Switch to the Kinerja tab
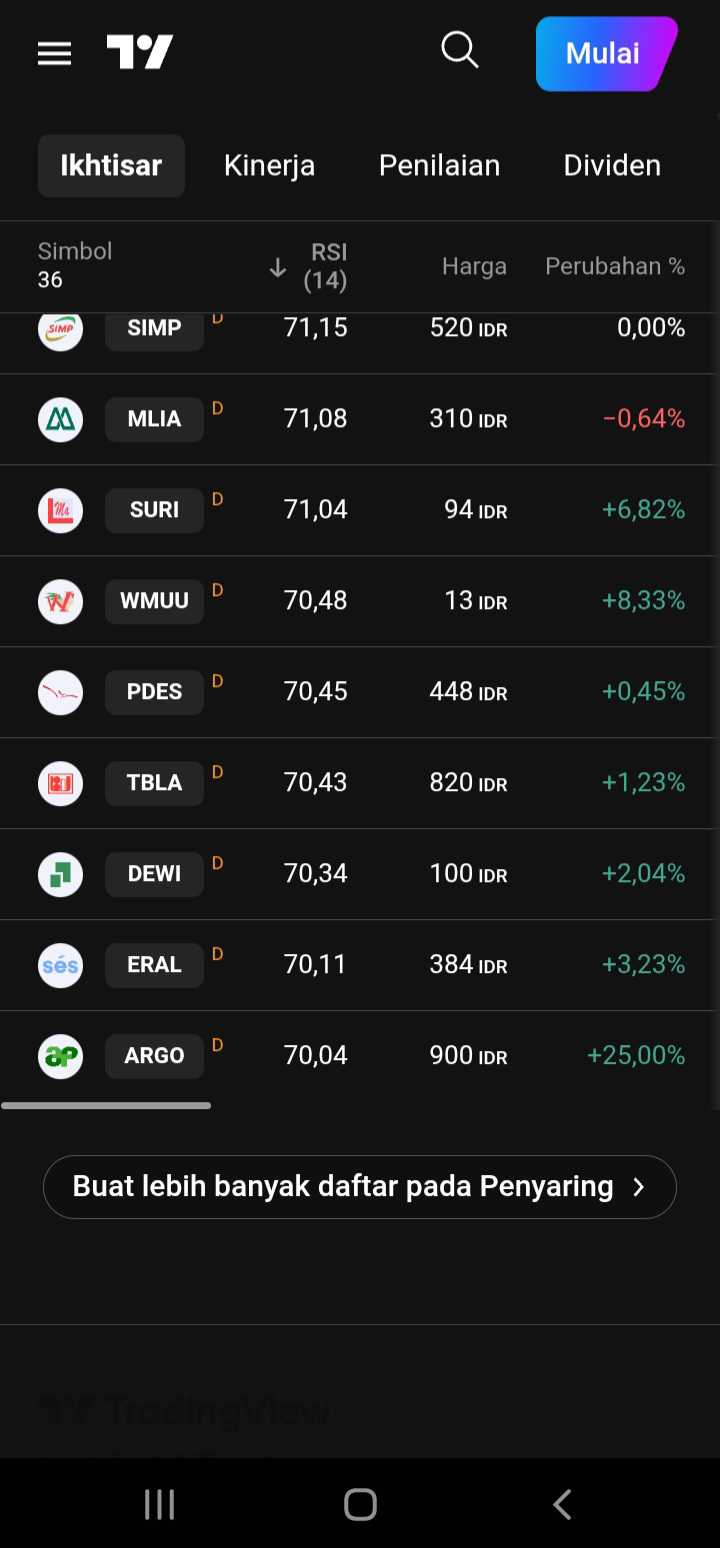Image resolution: width=720 pixels, height=1548 pixels. [269, 166]
